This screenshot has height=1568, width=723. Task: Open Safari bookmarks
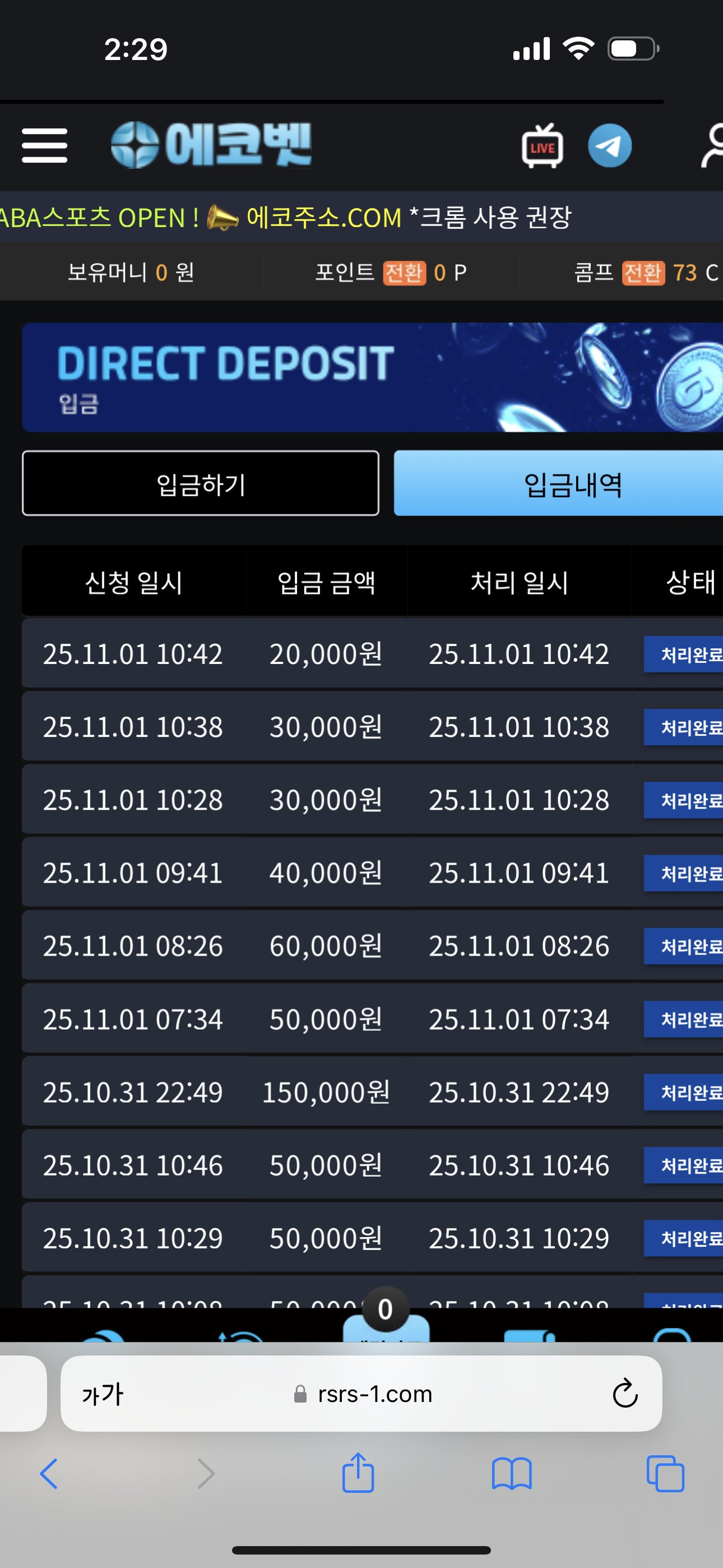[x=512, y=1474]
